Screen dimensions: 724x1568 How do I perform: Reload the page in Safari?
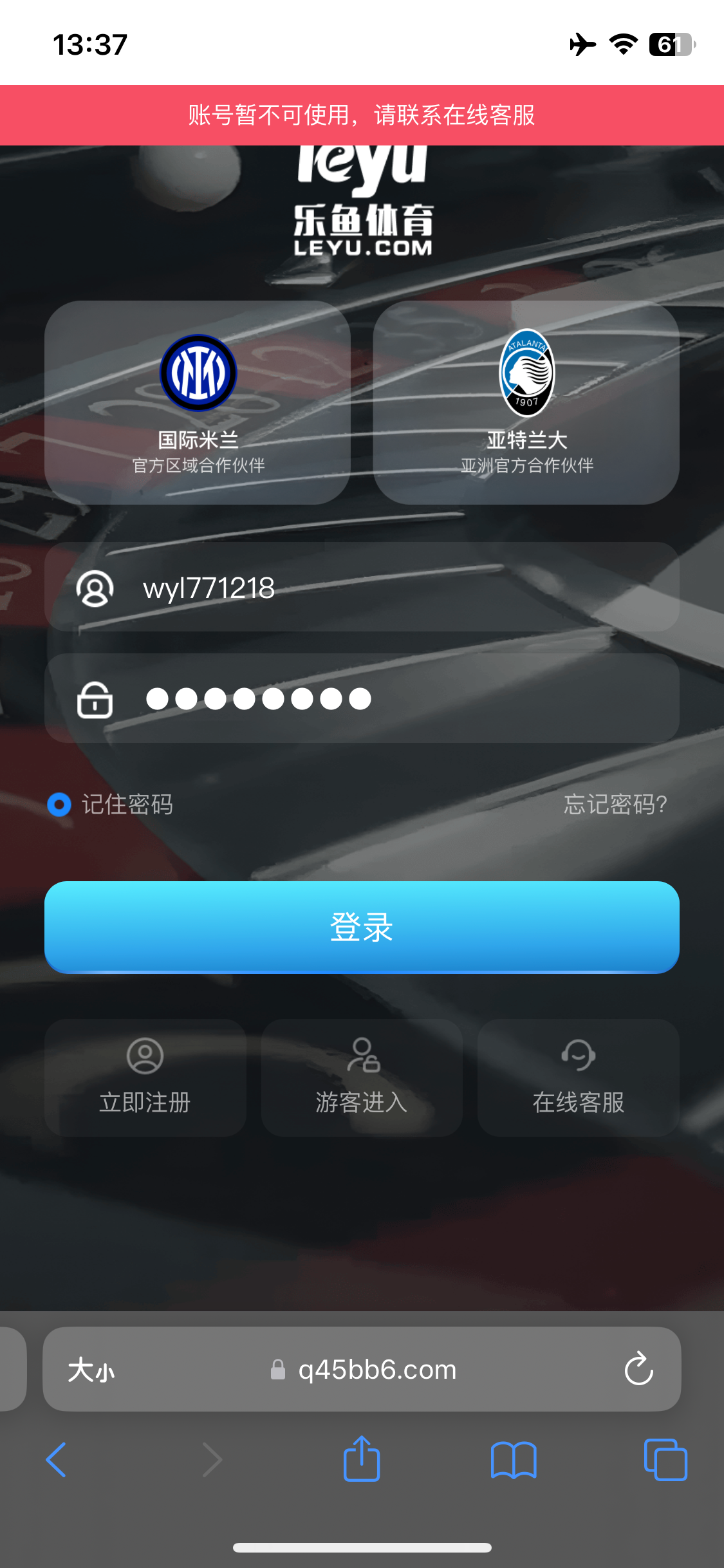[638, 1369]
